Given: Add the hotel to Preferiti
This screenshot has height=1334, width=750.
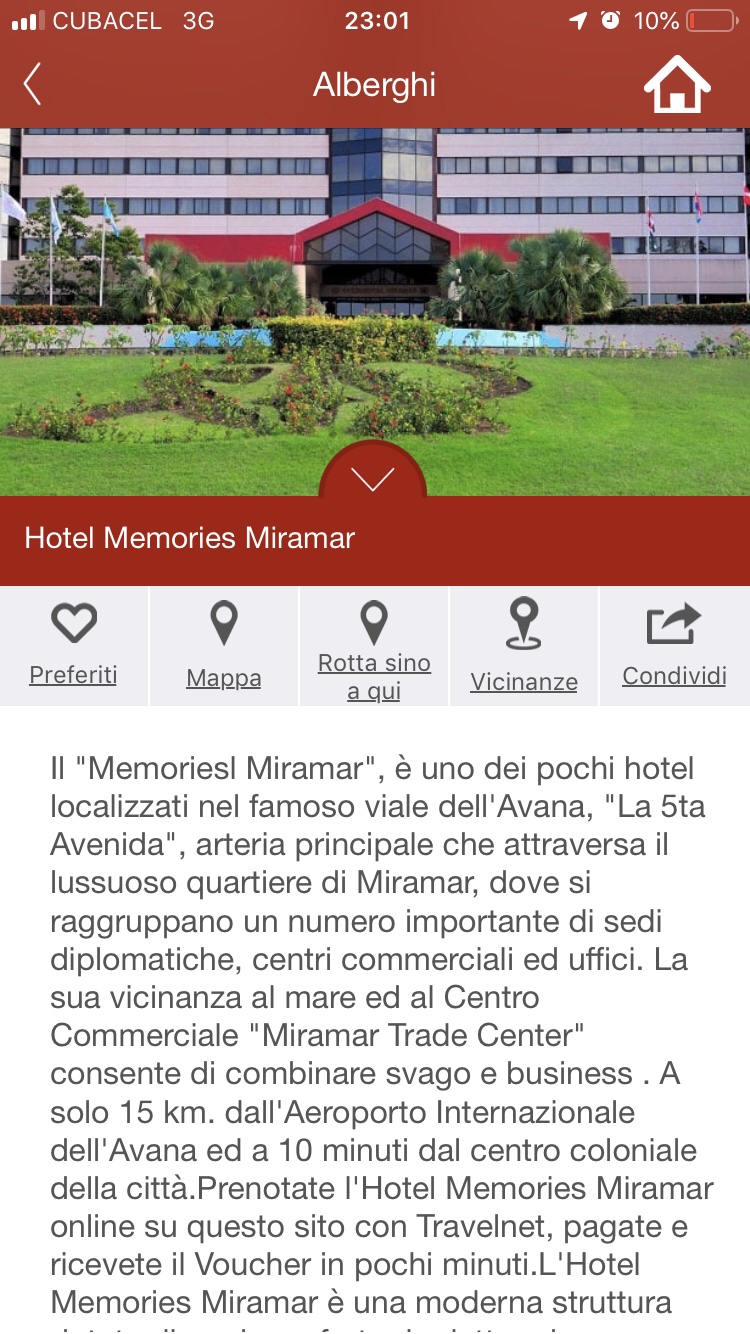Looking at the screenshot, I should click(x=74, y=646).
